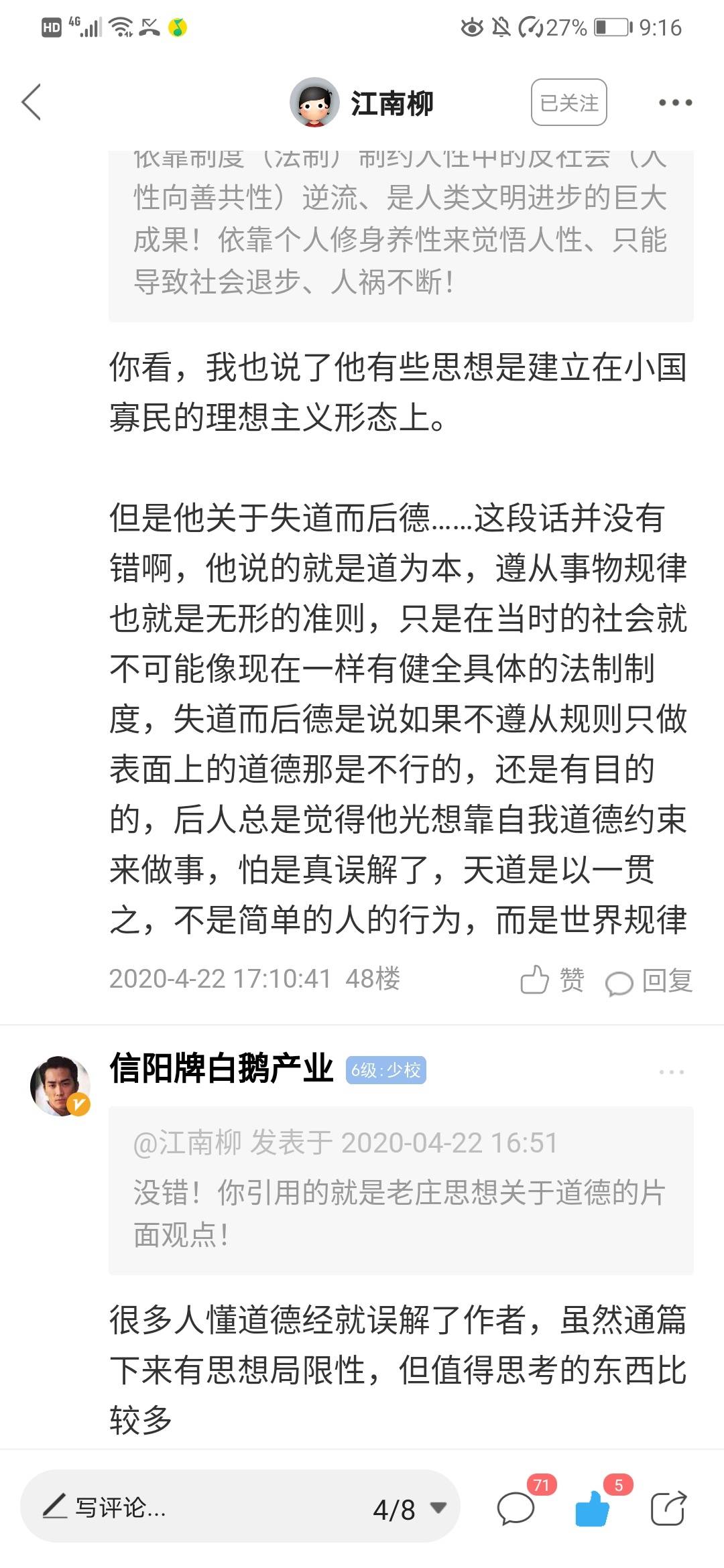
Task: Reply to the 48楼 comment
Action: point(648,980)
